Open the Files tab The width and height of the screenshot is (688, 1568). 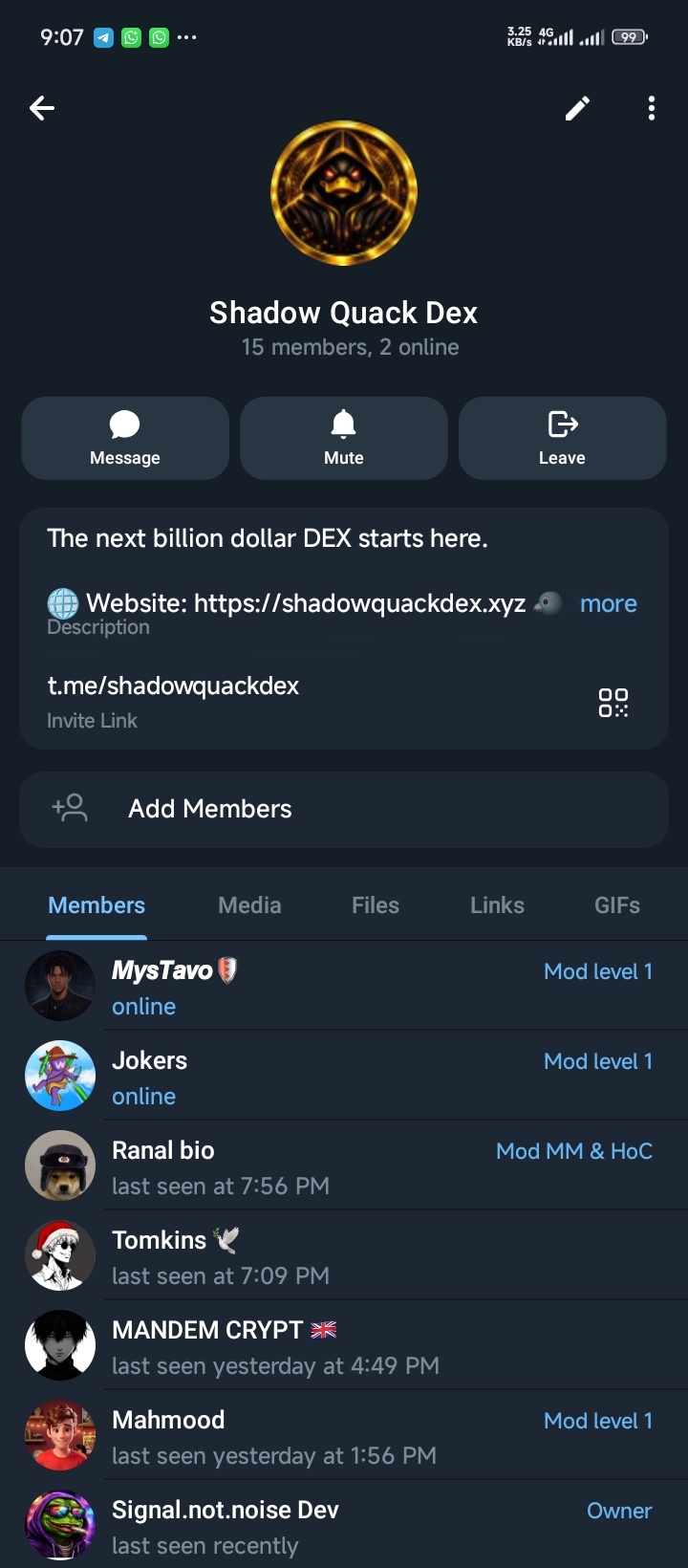tap(375, 904)
